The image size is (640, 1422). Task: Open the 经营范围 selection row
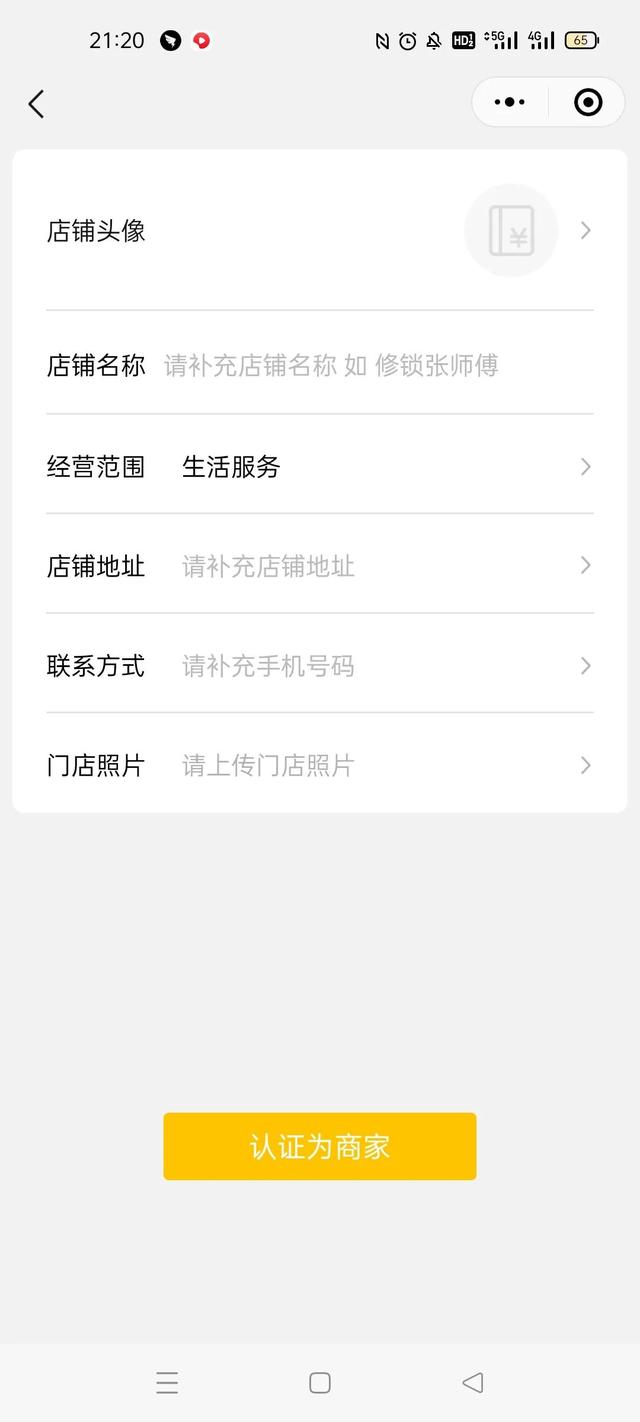tap(320, 466)
